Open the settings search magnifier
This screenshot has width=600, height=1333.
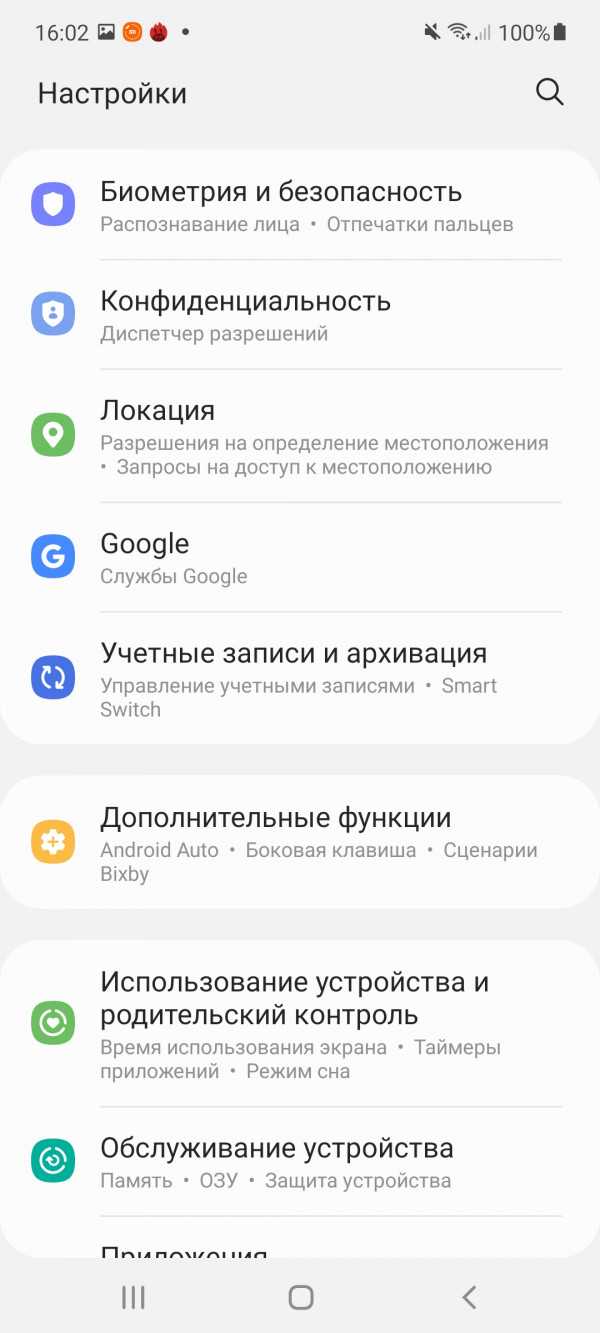pos(549,92)
